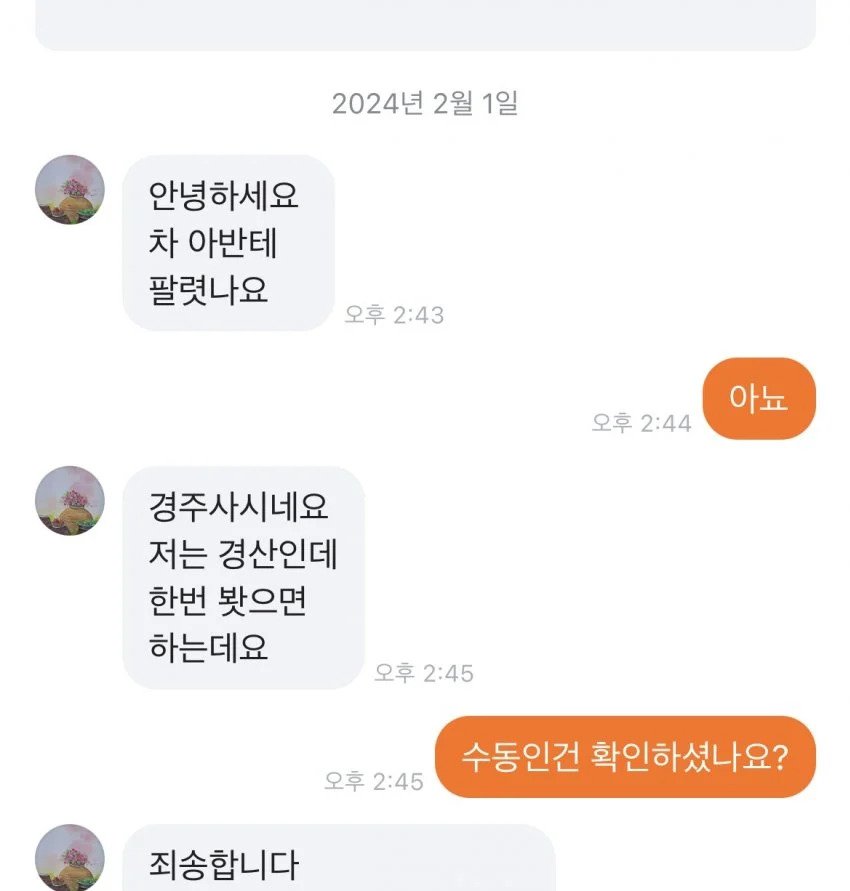This screenshot has height=891, width=850.
Task: Click the profile thumbnail by the first message
Action: pyautogui.click(x=70, y=192)
